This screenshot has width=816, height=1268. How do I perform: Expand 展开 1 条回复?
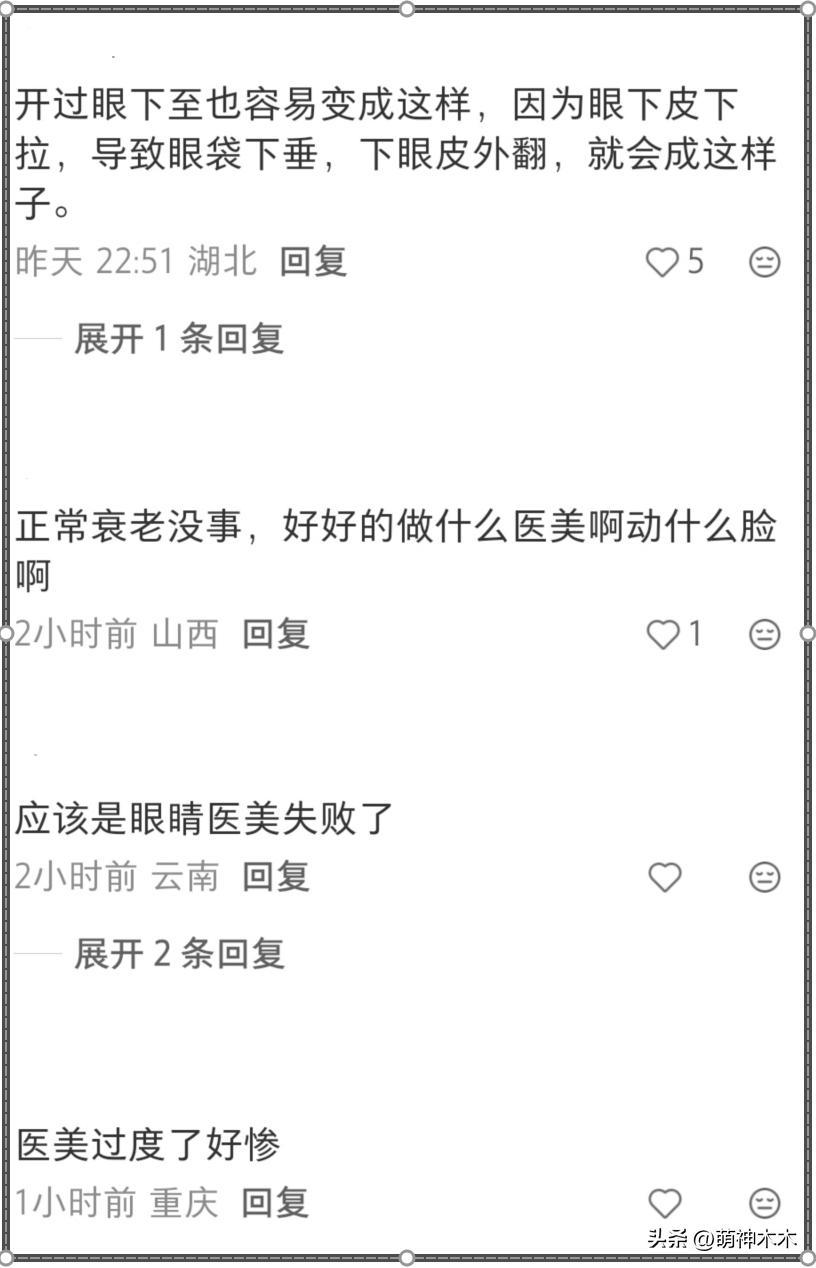point(179,339)
